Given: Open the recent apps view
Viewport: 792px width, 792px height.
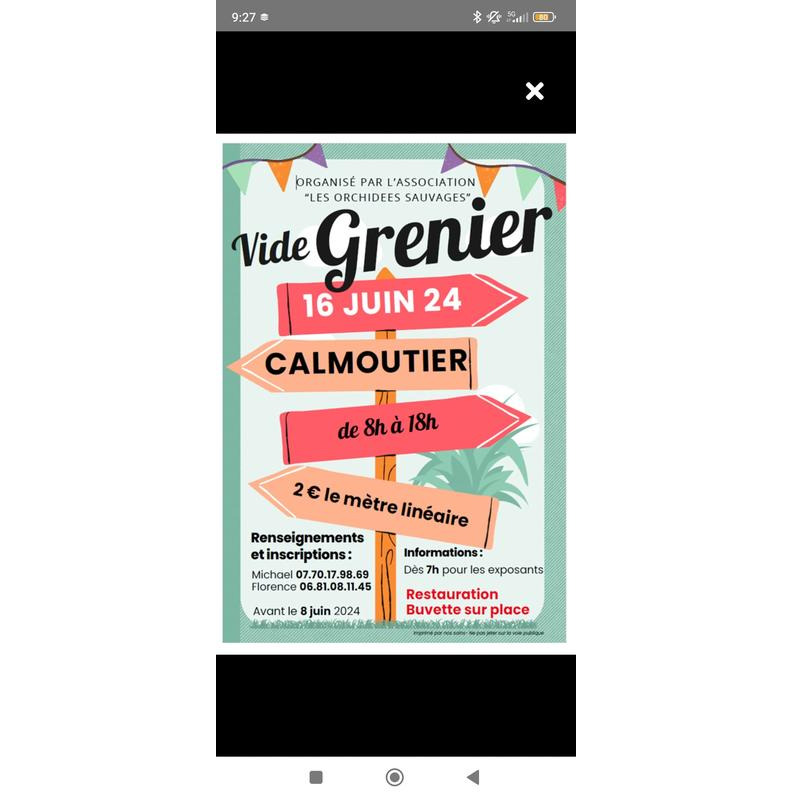Looking at the screenshot, I should 316,777.
